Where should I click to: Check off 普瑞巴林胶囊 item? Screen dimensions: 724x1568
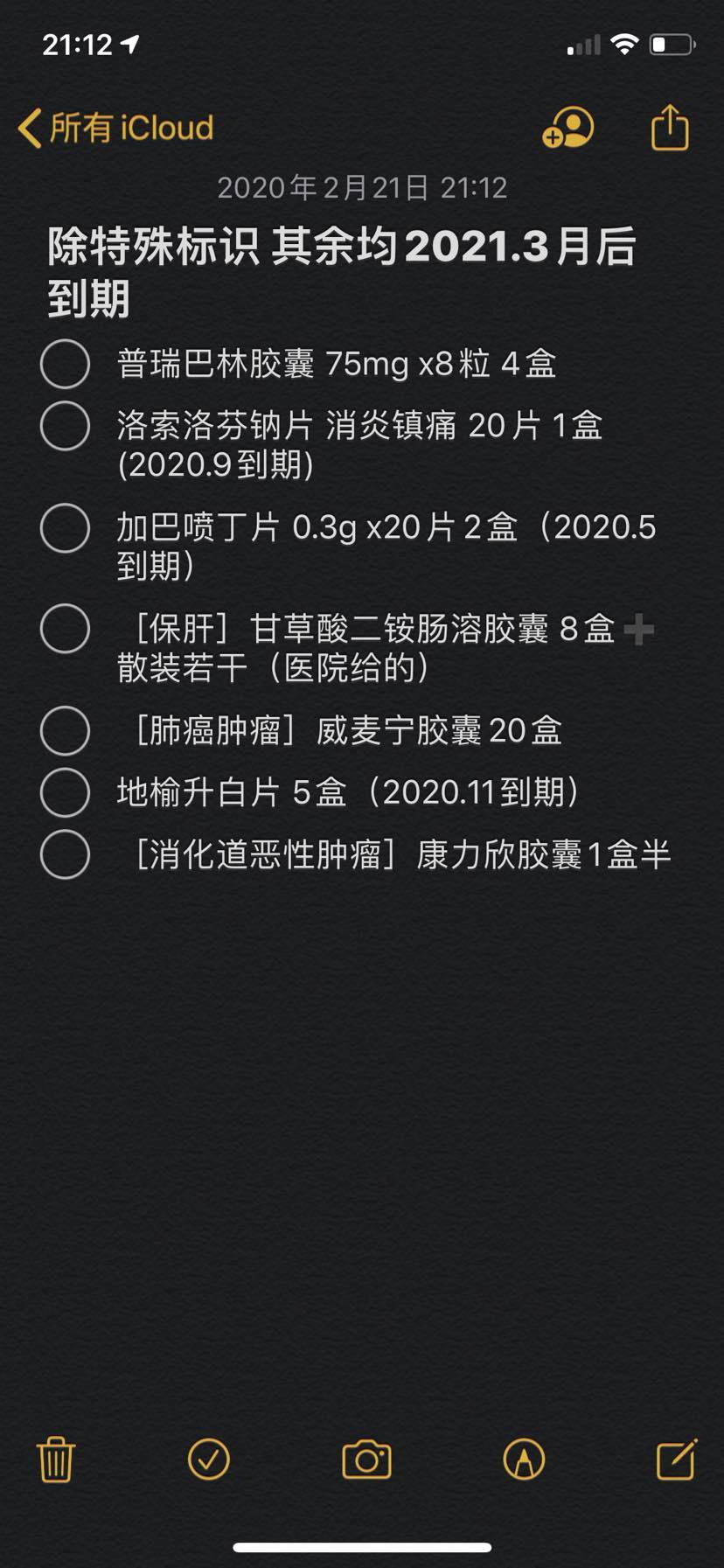coord(66,364)
